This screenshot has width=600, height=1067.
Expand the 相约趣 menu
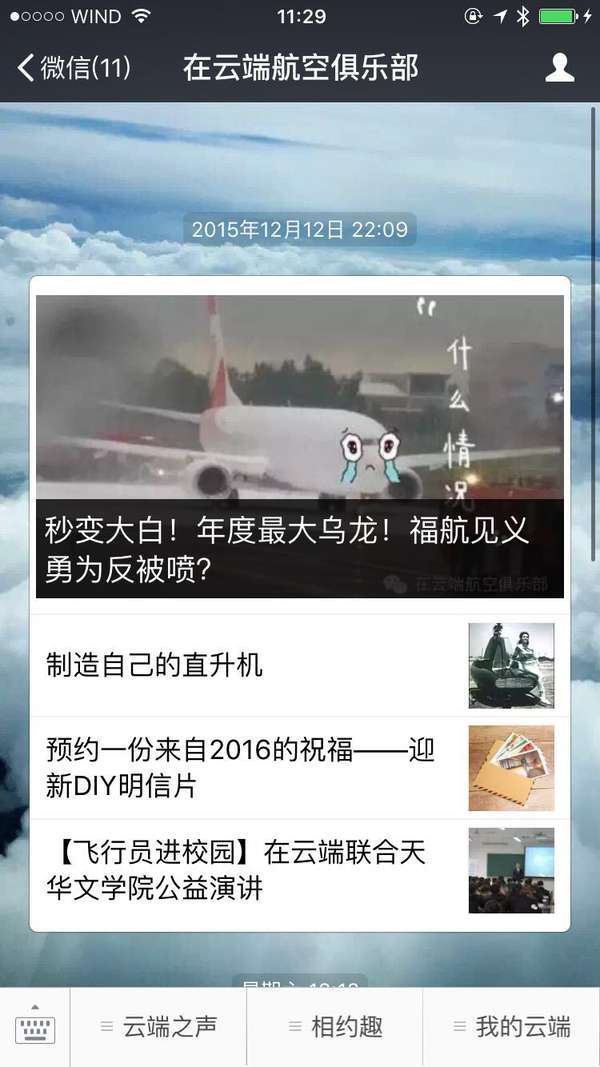click(335, 1027)
